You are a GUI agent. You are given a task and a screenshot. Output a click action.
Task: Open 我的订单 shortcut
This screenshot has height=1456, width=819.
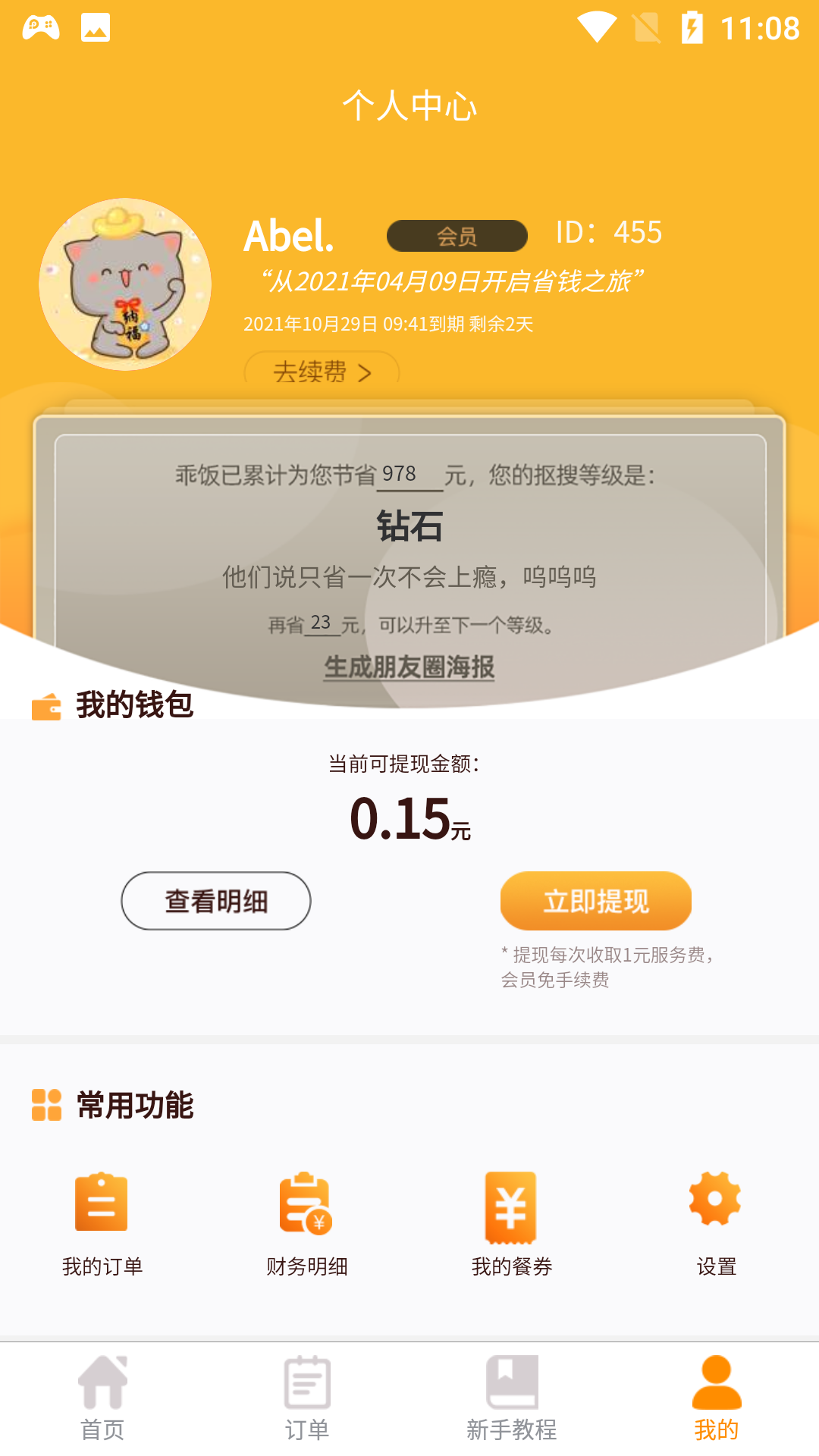coord(102,1222)
